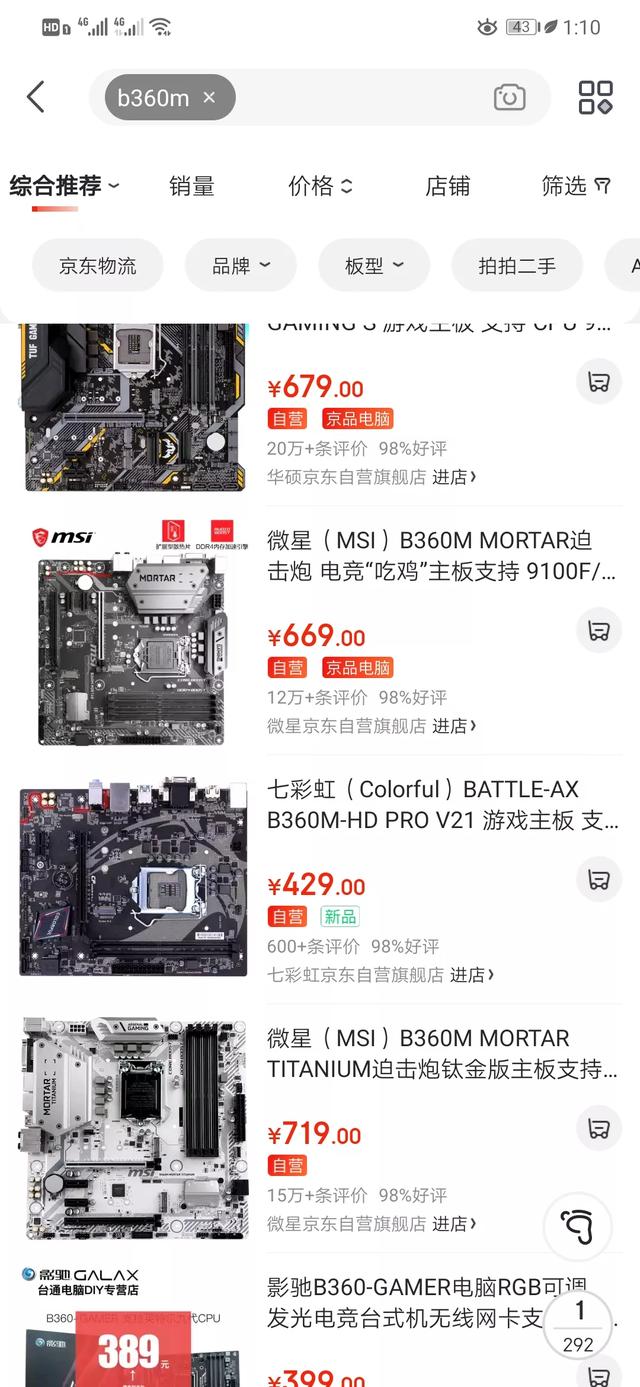Add the ¥429 Colorful board to cart
Image resolution: width=640 pixels, height=1387 pixels.
pos(599,879)
